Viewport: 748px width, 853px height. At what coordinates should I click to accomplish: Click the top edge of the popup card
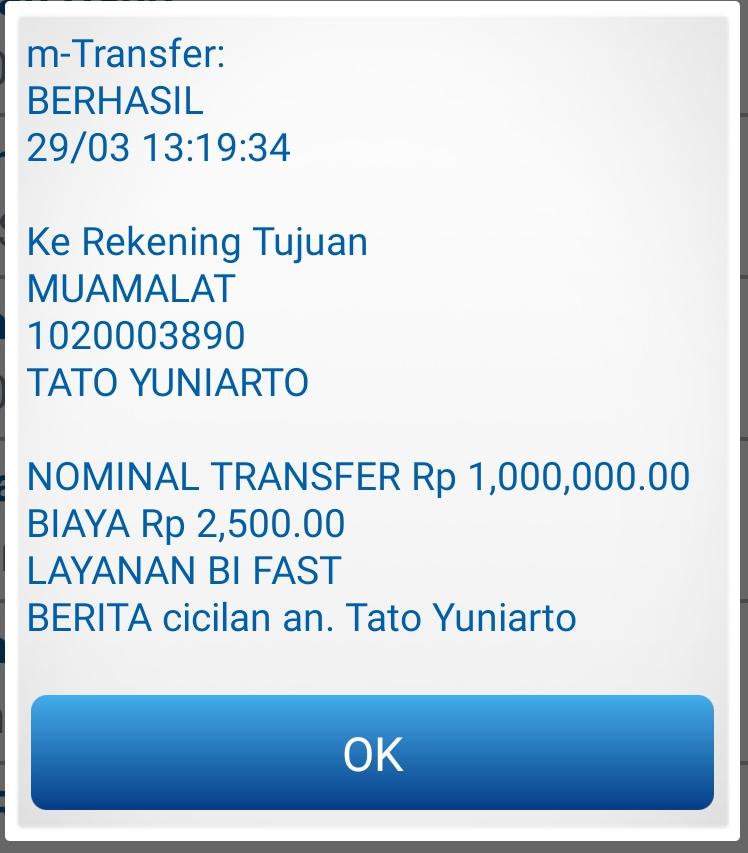point(374,13)
